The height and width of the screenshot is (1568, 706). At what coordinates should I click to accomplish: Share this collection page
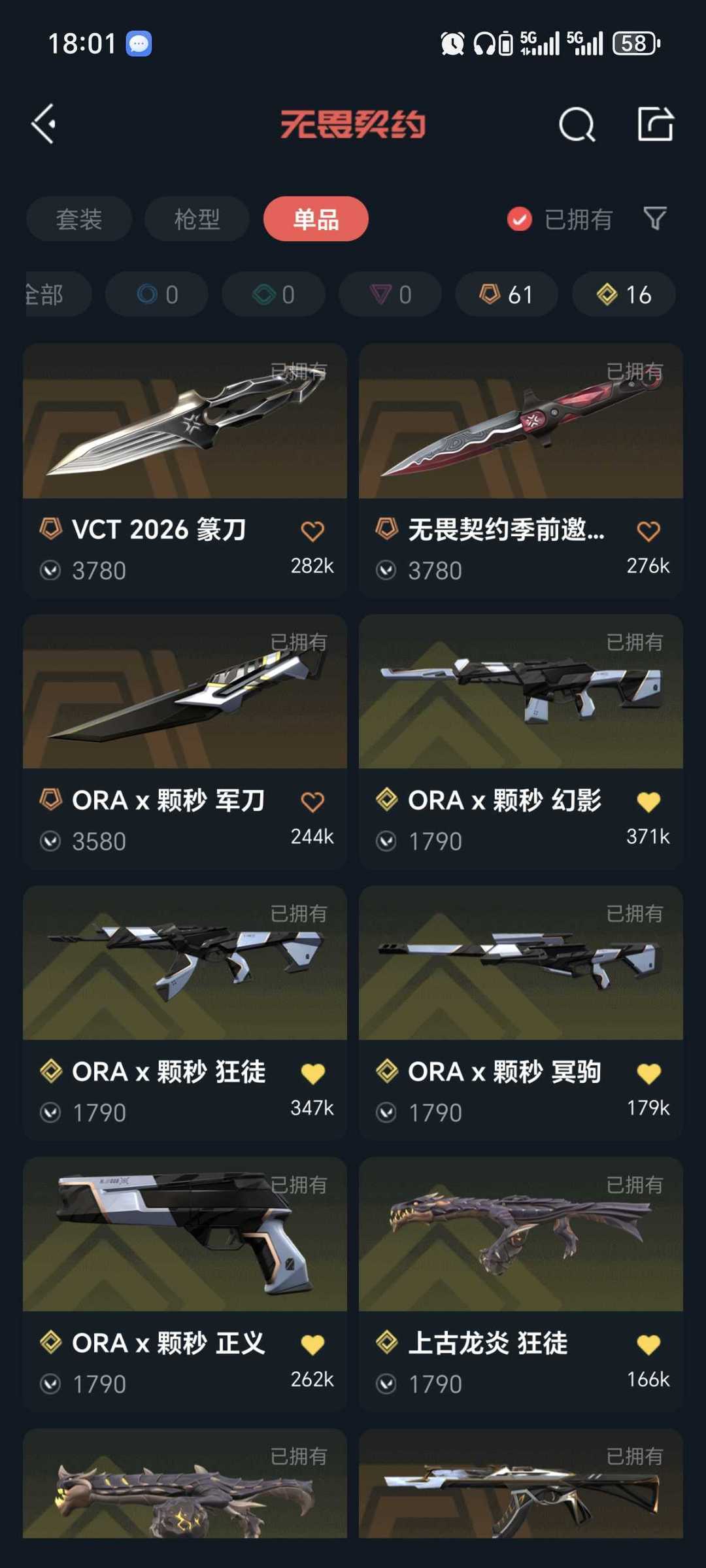[656, 124]
